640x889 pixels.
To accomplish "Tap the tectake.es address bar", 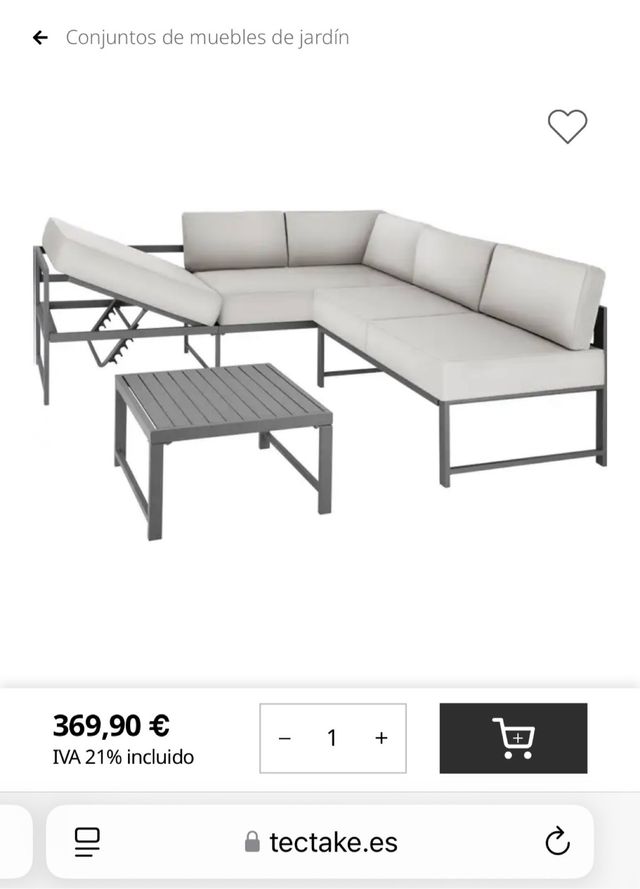I will click(x=320, y=842).
